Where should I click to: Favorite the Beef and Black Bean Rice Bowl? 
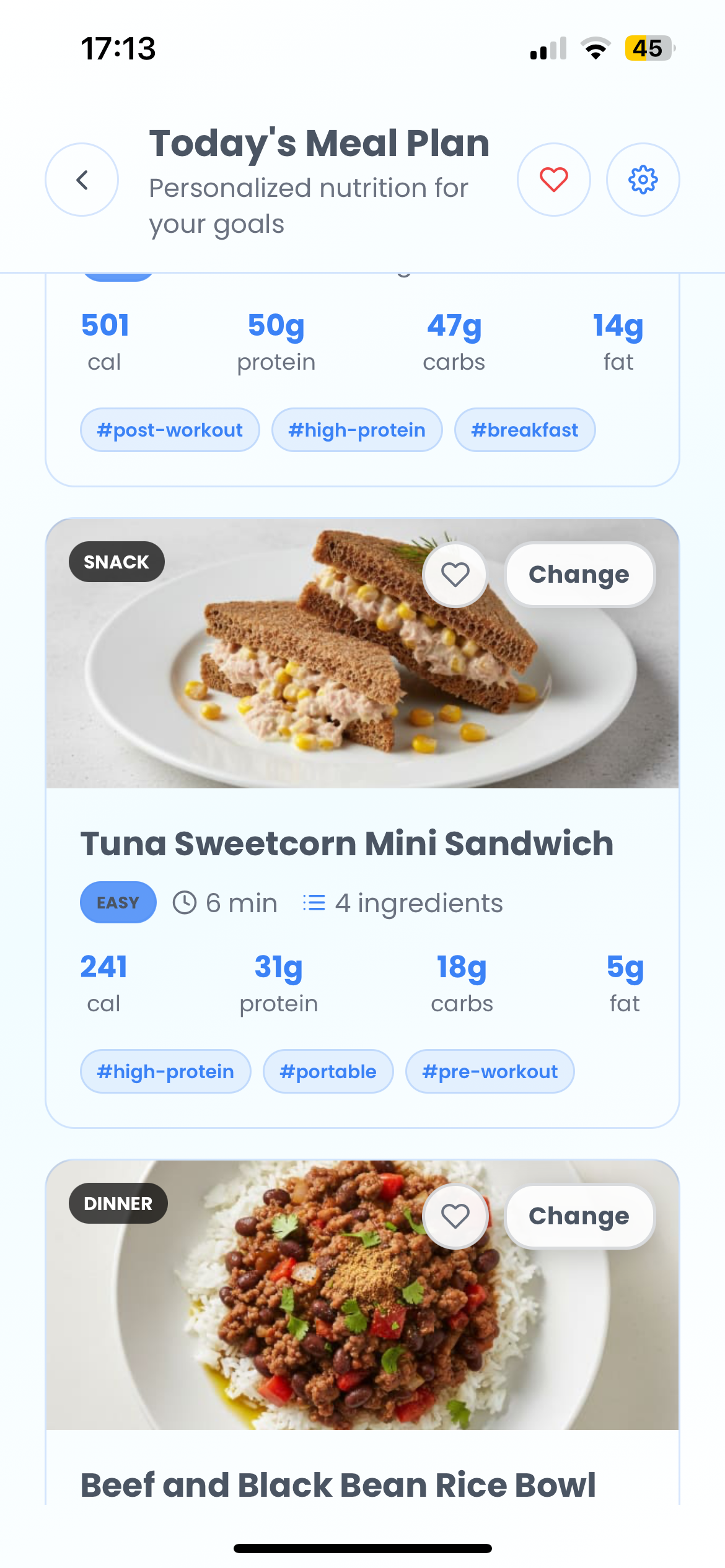(455, 1216)
